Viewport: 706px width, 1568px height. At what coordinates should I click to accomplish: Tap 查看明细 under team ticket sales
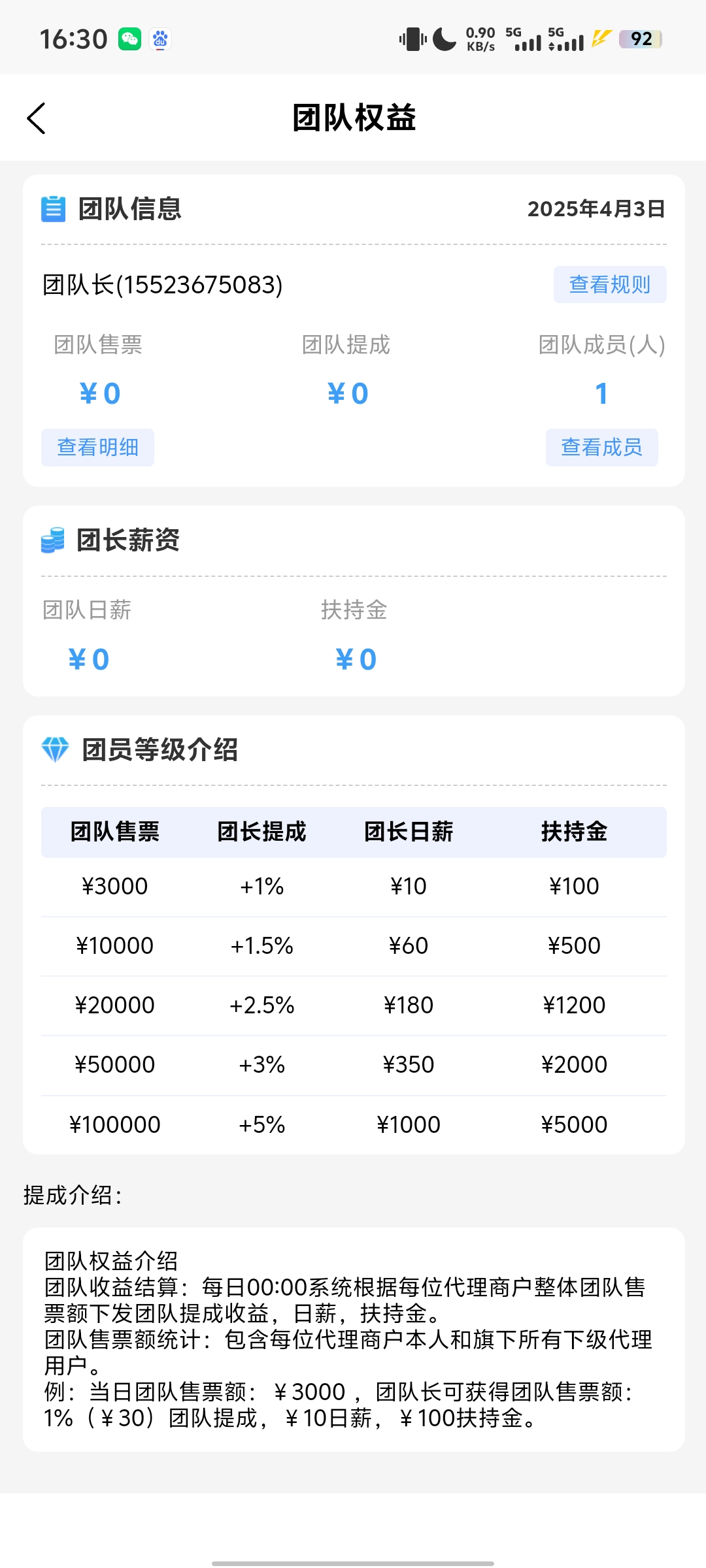click(x=97, y=448)
